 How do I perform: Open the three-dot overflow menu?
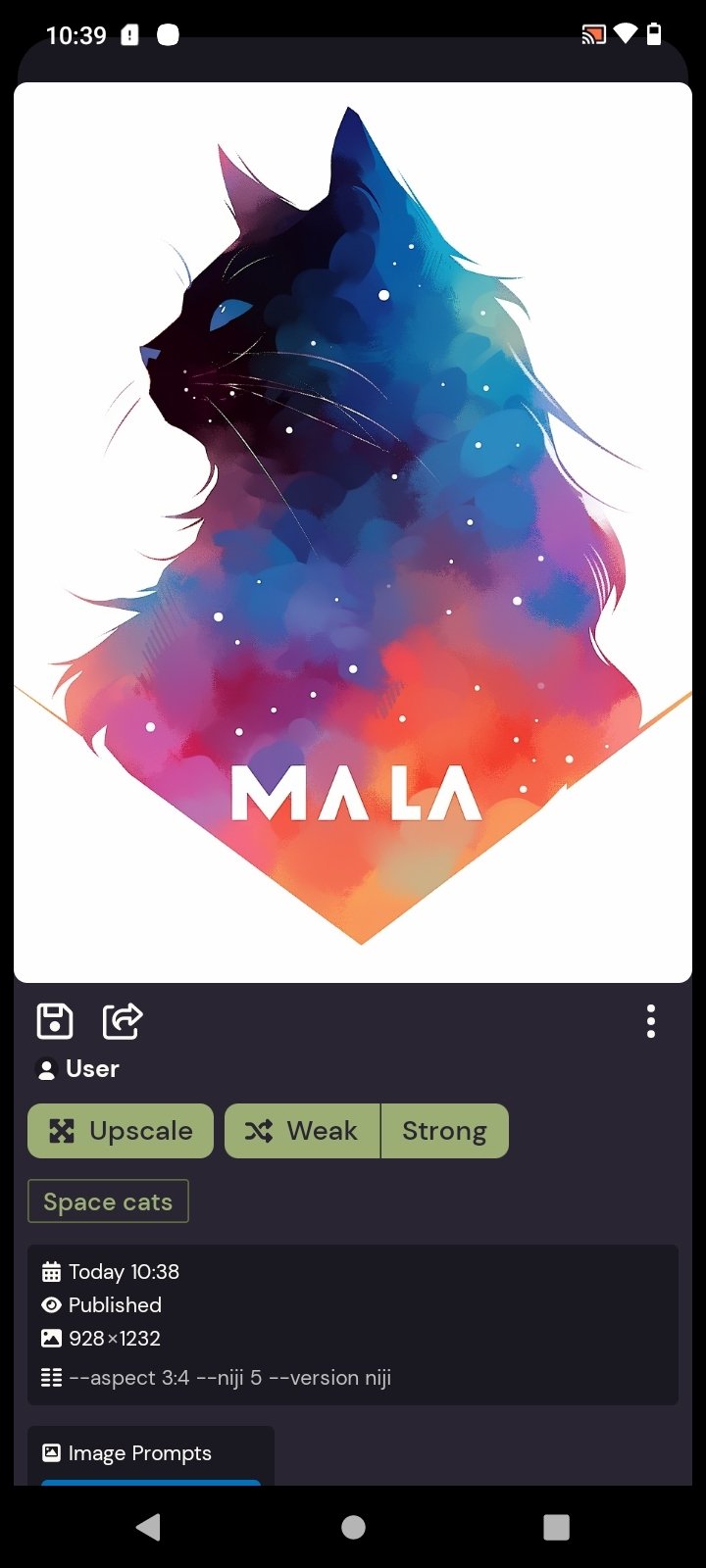pos(651,1021)
